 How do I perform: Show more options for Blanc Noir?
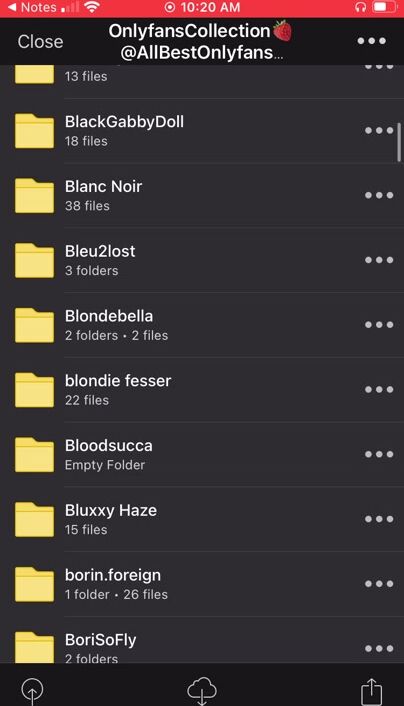tap(379, 195)
